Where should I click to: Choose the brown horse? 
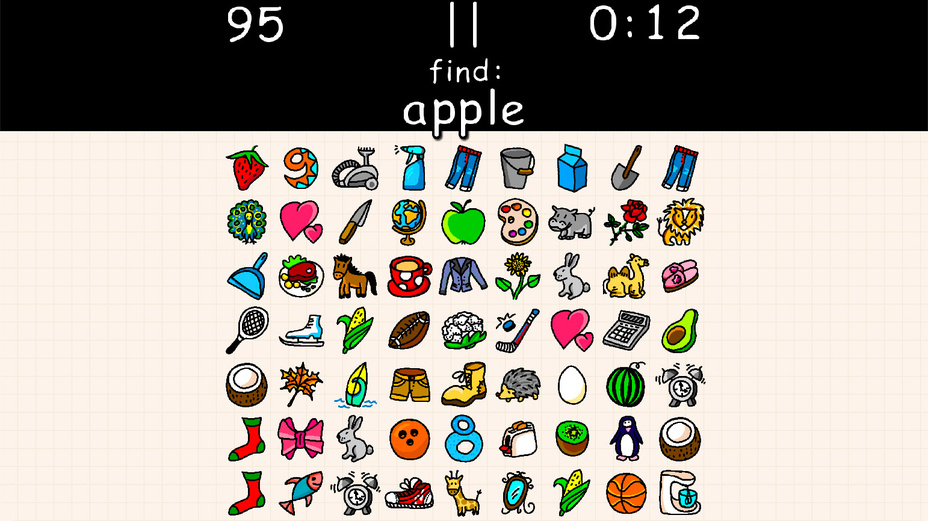click(354, 276)
